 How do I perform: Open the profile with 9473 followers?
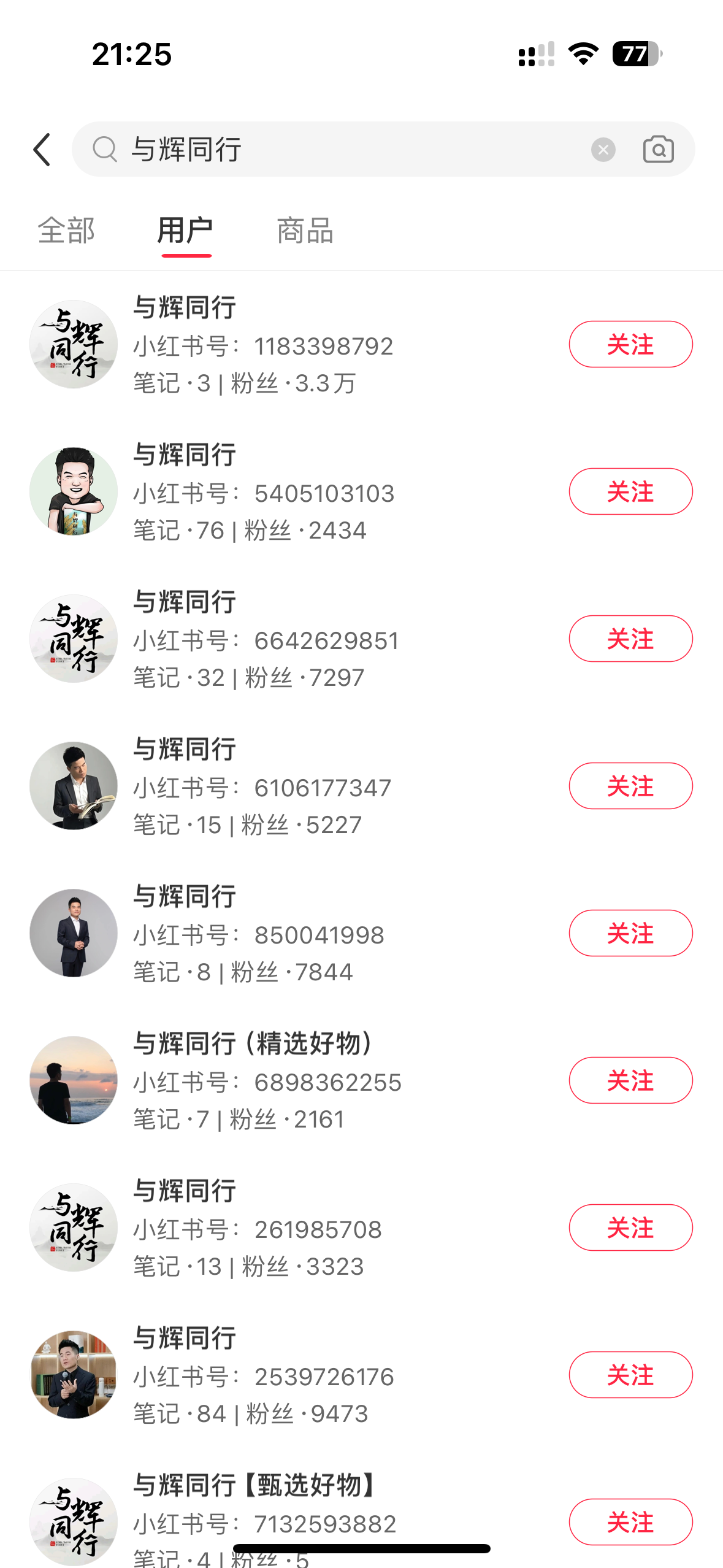click(264, 1375)
